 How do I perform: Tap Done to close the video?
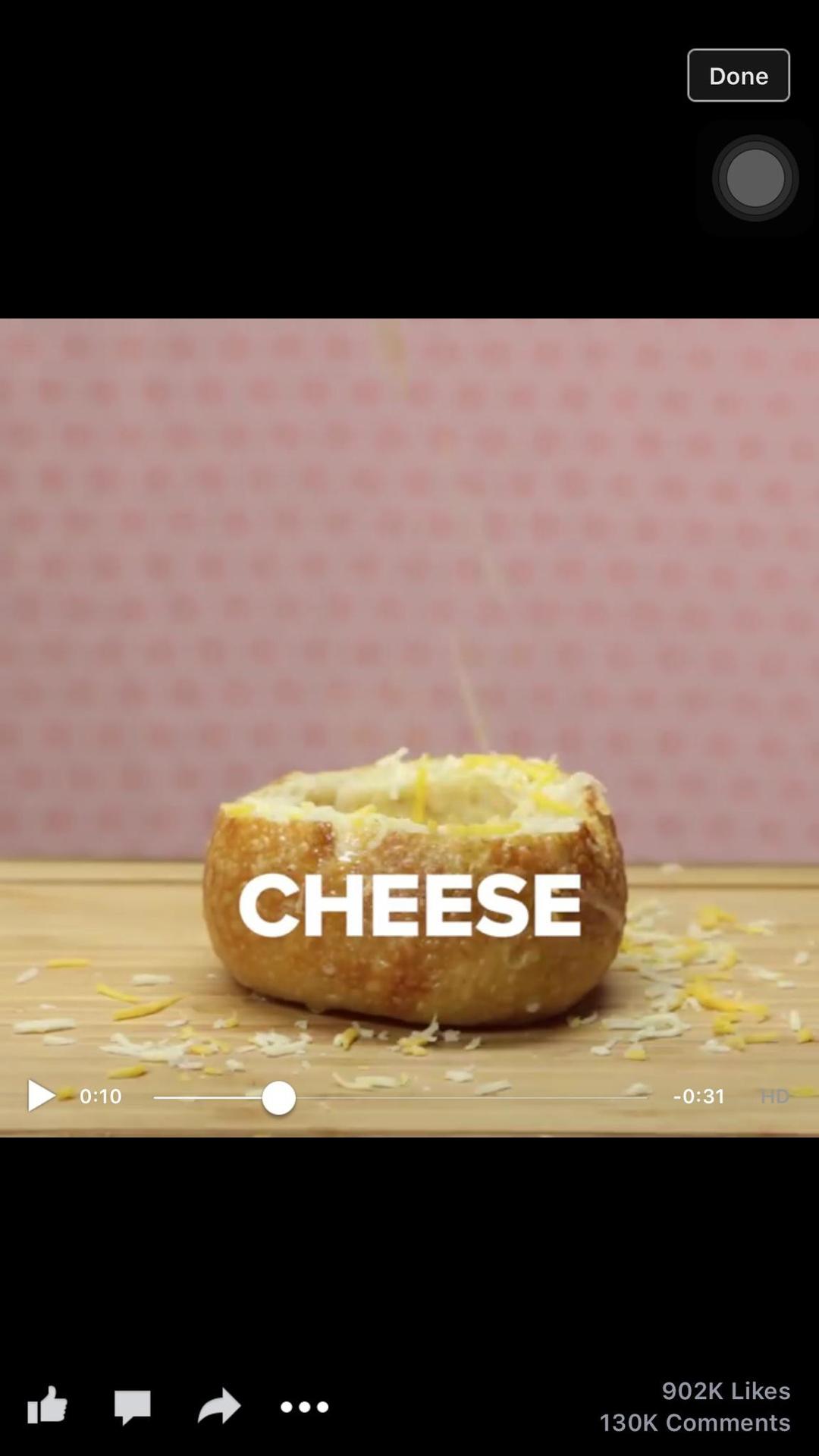(738, 75)
